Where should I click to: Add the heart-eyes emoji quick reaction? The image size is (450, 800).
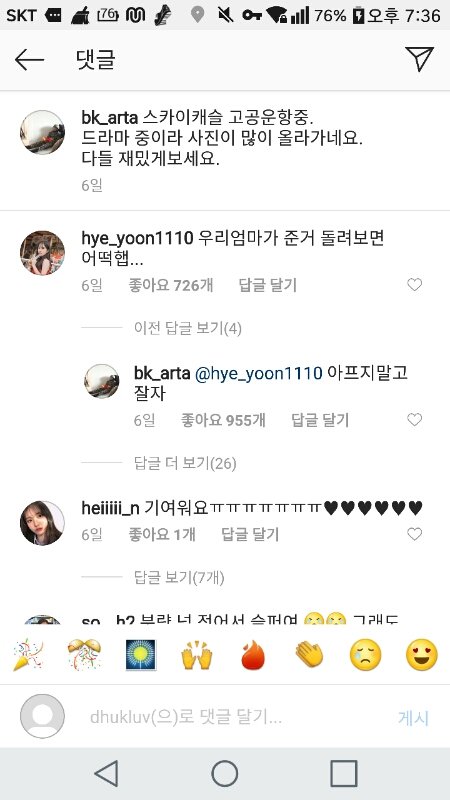click(421, 655)
